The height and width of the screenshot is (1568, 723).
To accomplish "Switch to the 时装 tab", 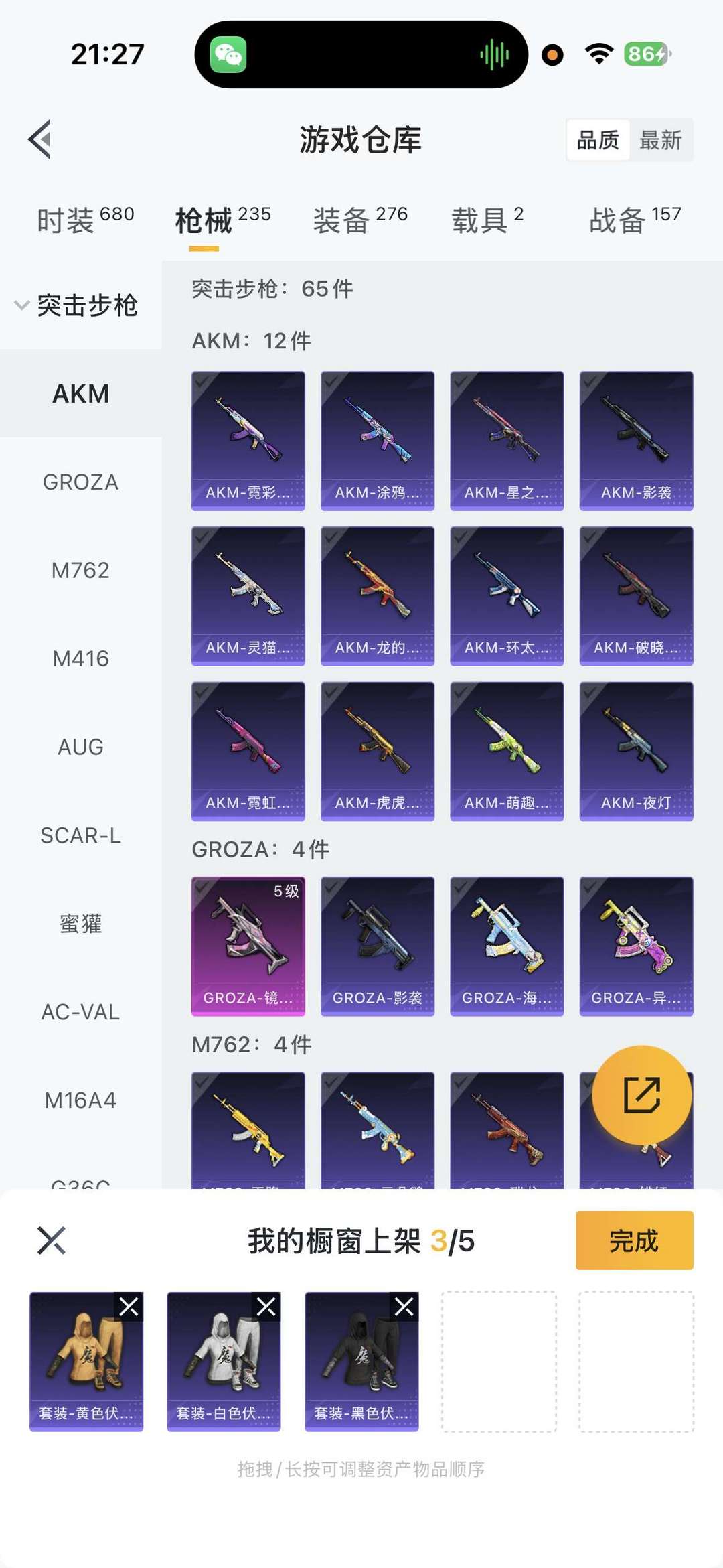I will [85, 220].
